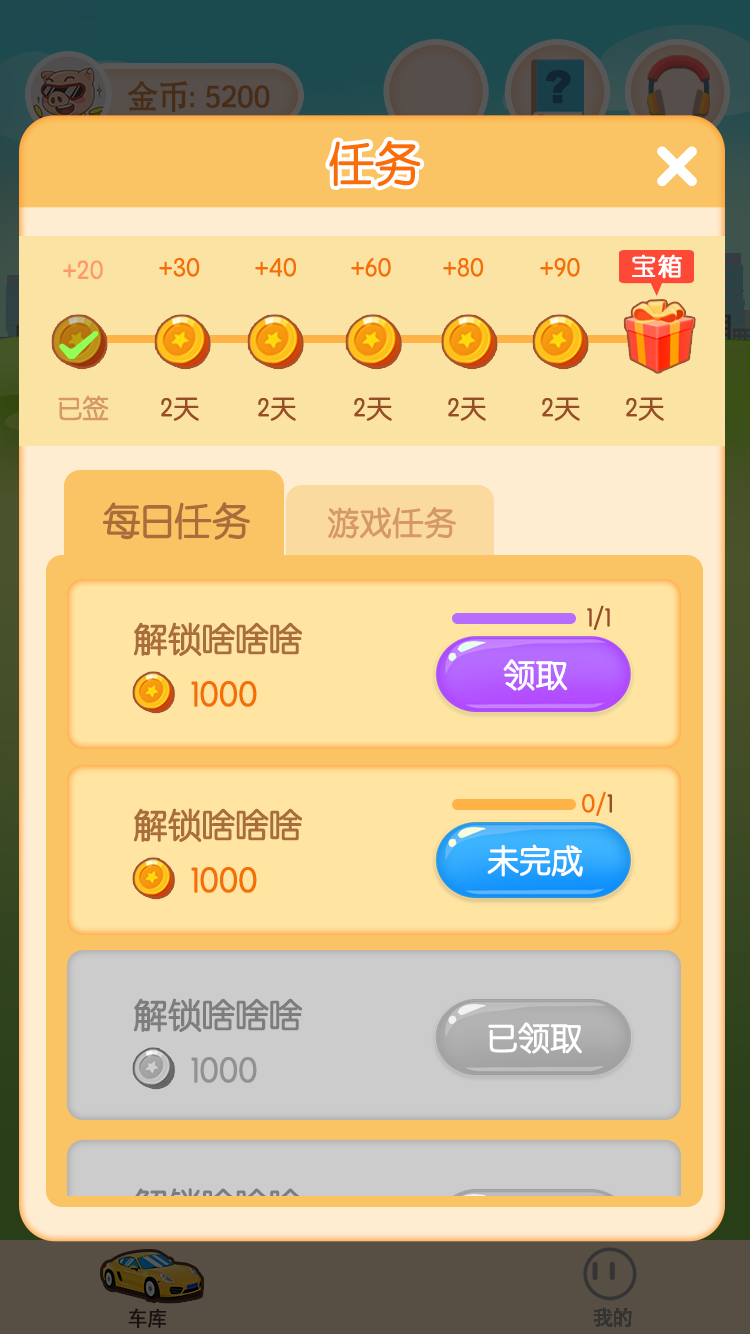Viewport: 750px width, 1334px height.
Task: Click the coin icon next to first 1000 reward
Action: [153, 692]
